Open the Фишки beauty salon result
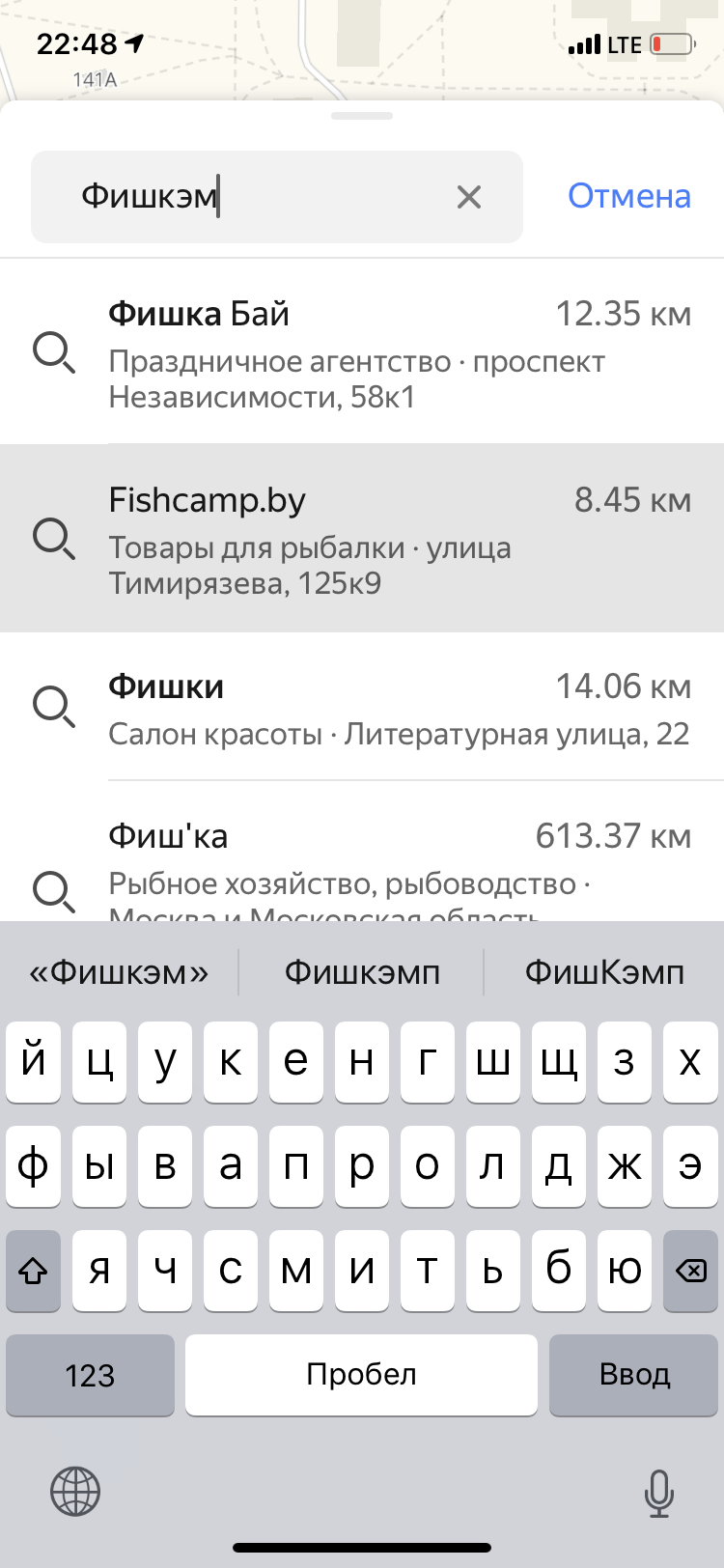Screen dimensions: 724x1568 click(362, 708)
